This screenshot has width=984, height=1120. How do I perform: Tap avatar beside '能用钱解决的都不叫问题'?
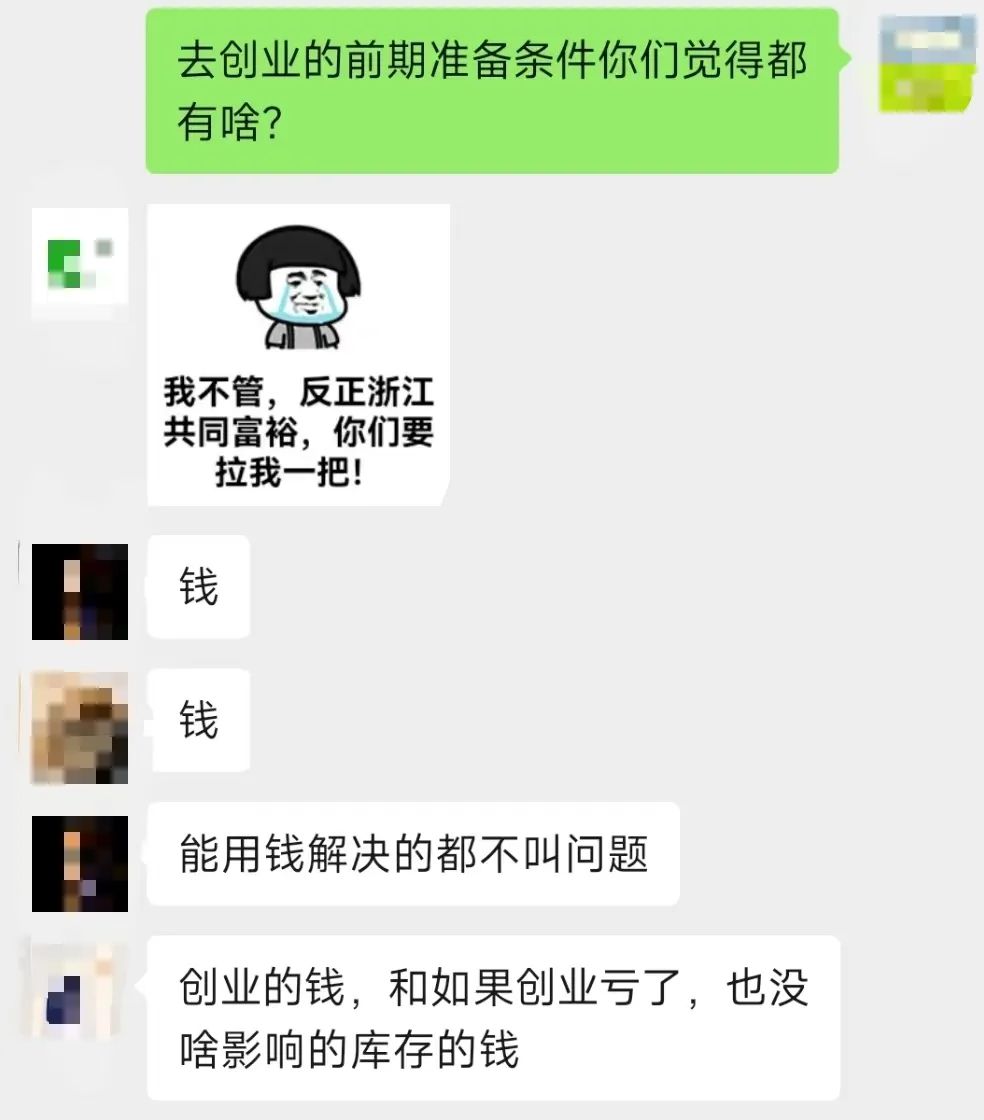[x=80, y=863]
